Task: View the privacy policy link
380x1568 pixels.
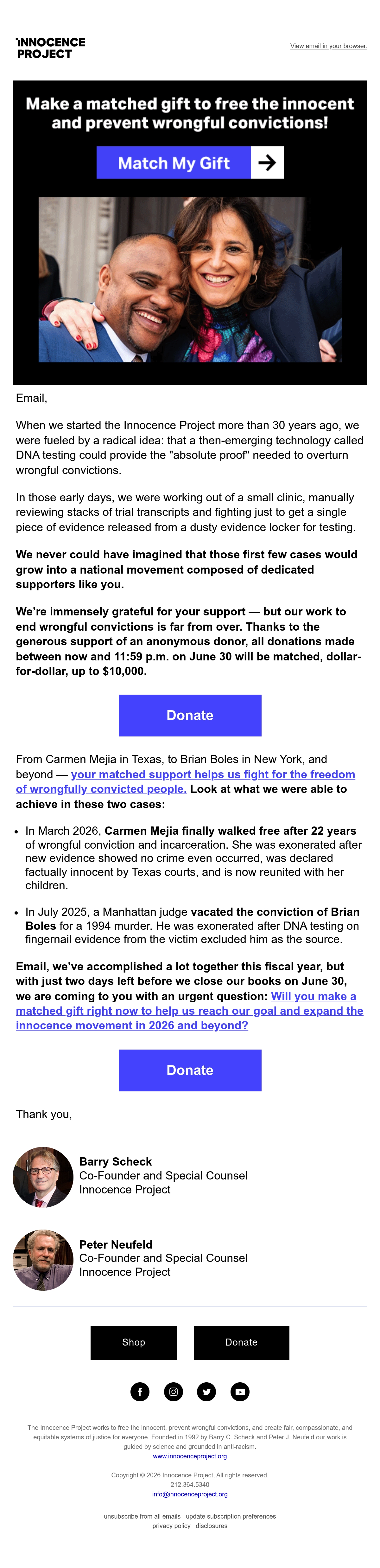Action: (171, 1526)
